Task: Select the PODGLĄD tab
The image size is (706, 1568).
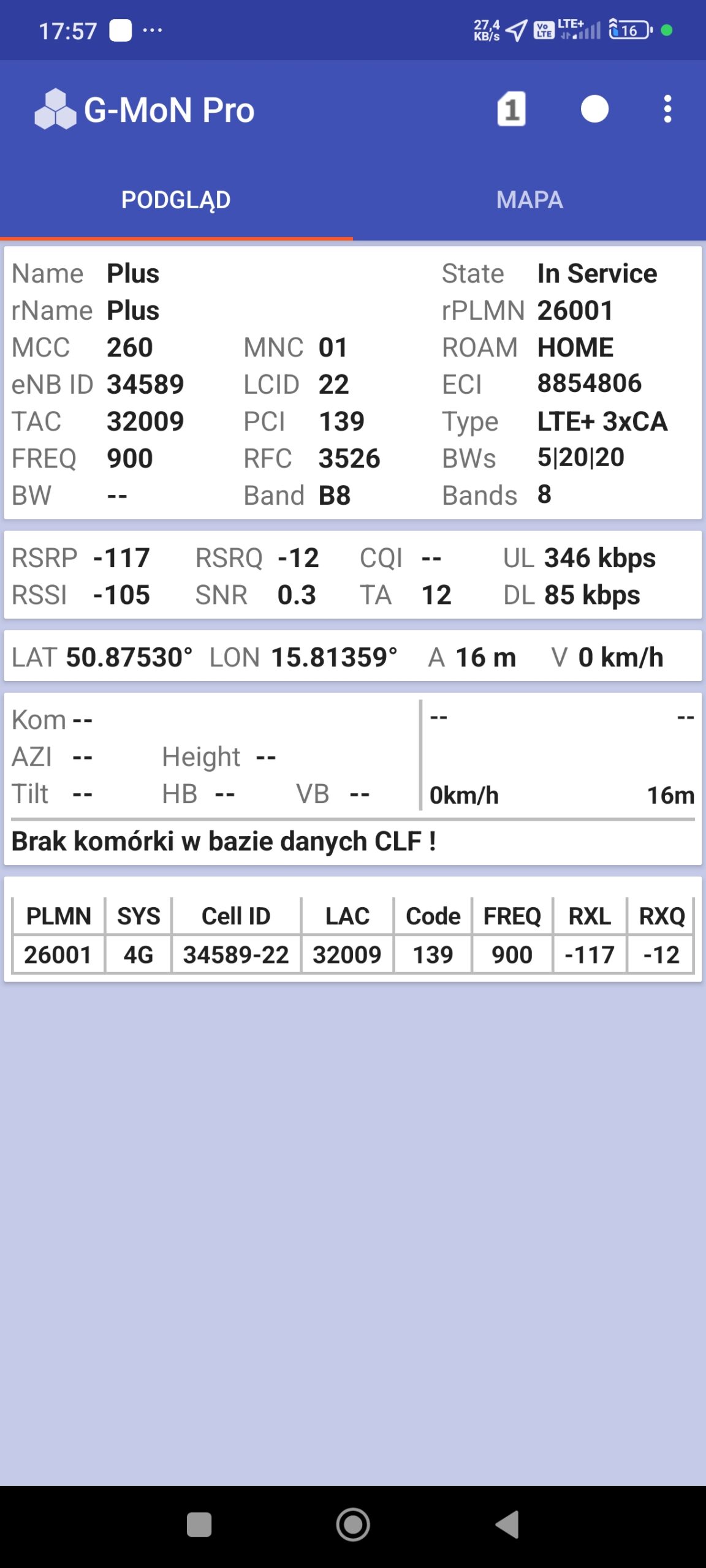Action: pyautogui.click(x=176, y=200)
